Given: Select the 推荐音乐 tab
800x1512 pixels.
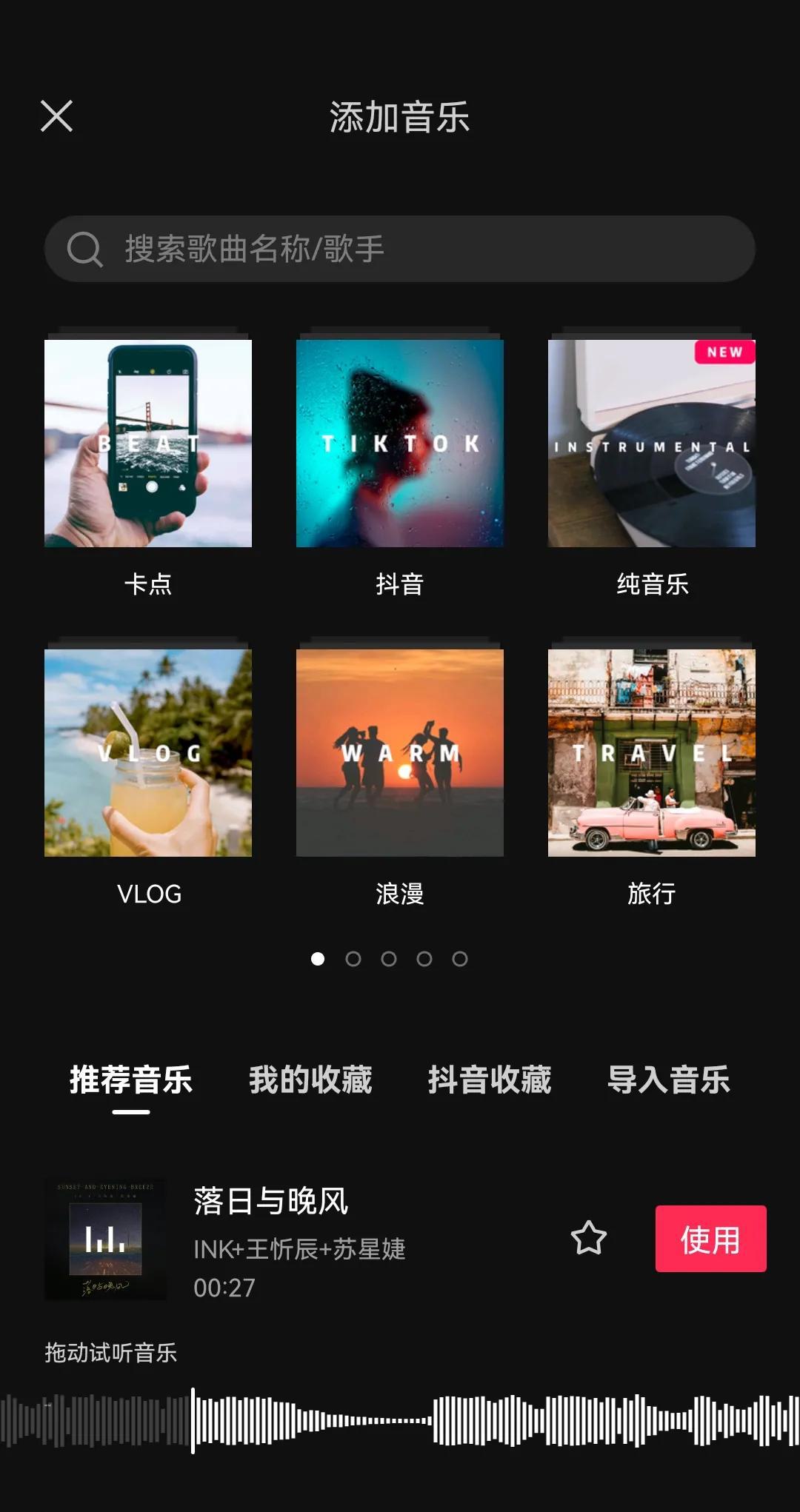Looking at the screenshot, I should (131, 1080).
